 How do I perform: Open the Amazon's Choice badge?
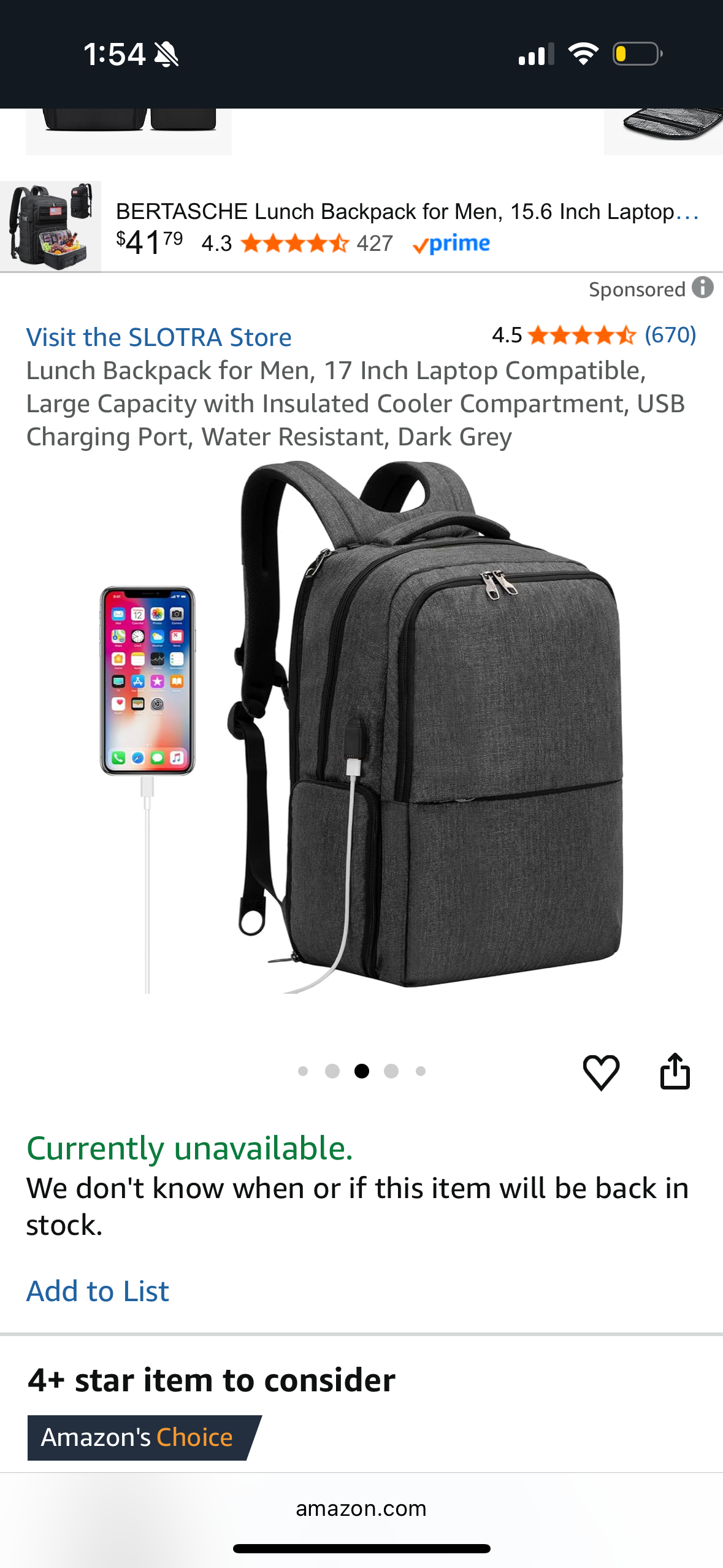coord(137,1437)
